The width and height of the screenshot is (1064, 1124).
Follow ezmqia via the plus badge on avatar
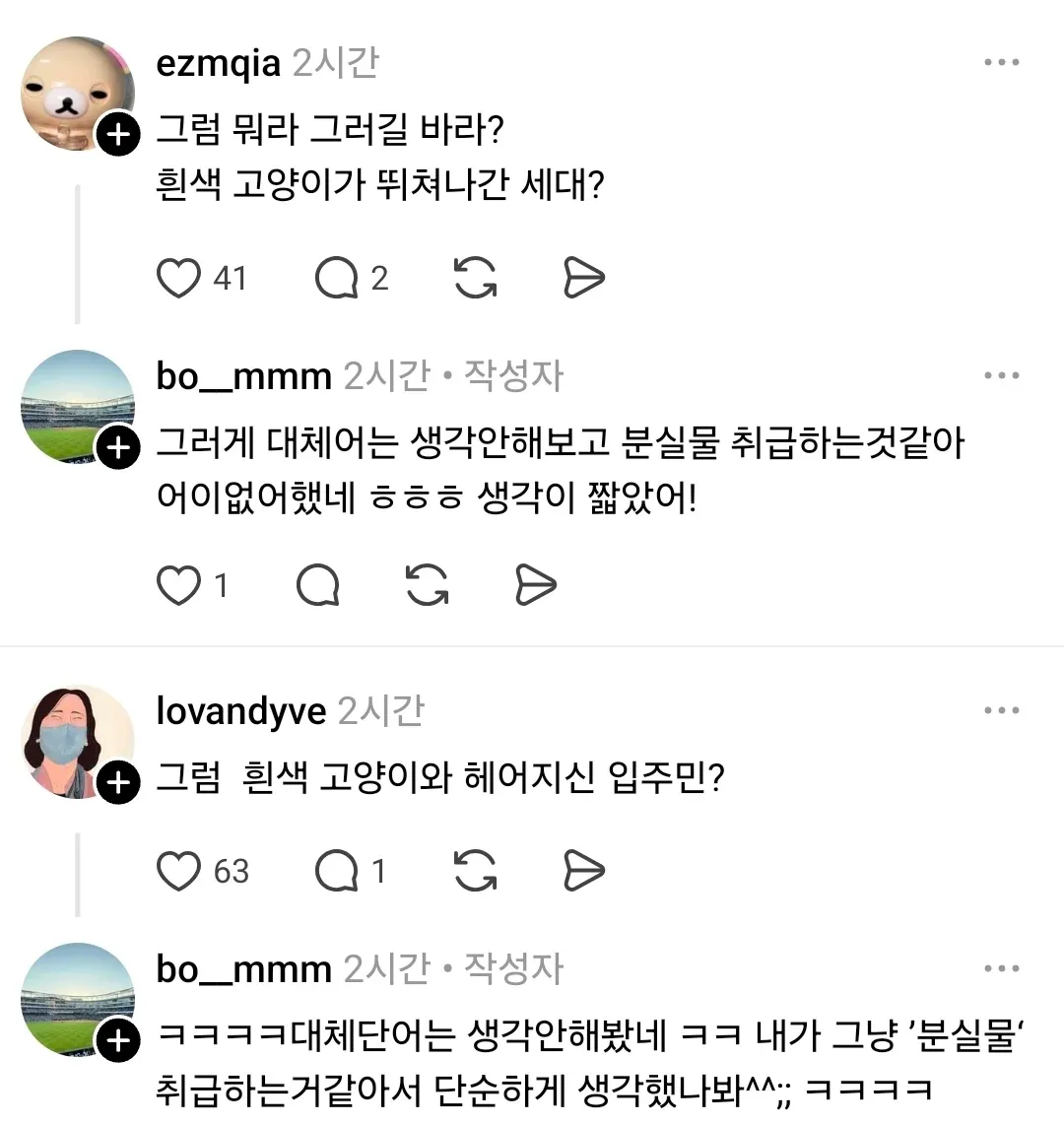[117, 136]
